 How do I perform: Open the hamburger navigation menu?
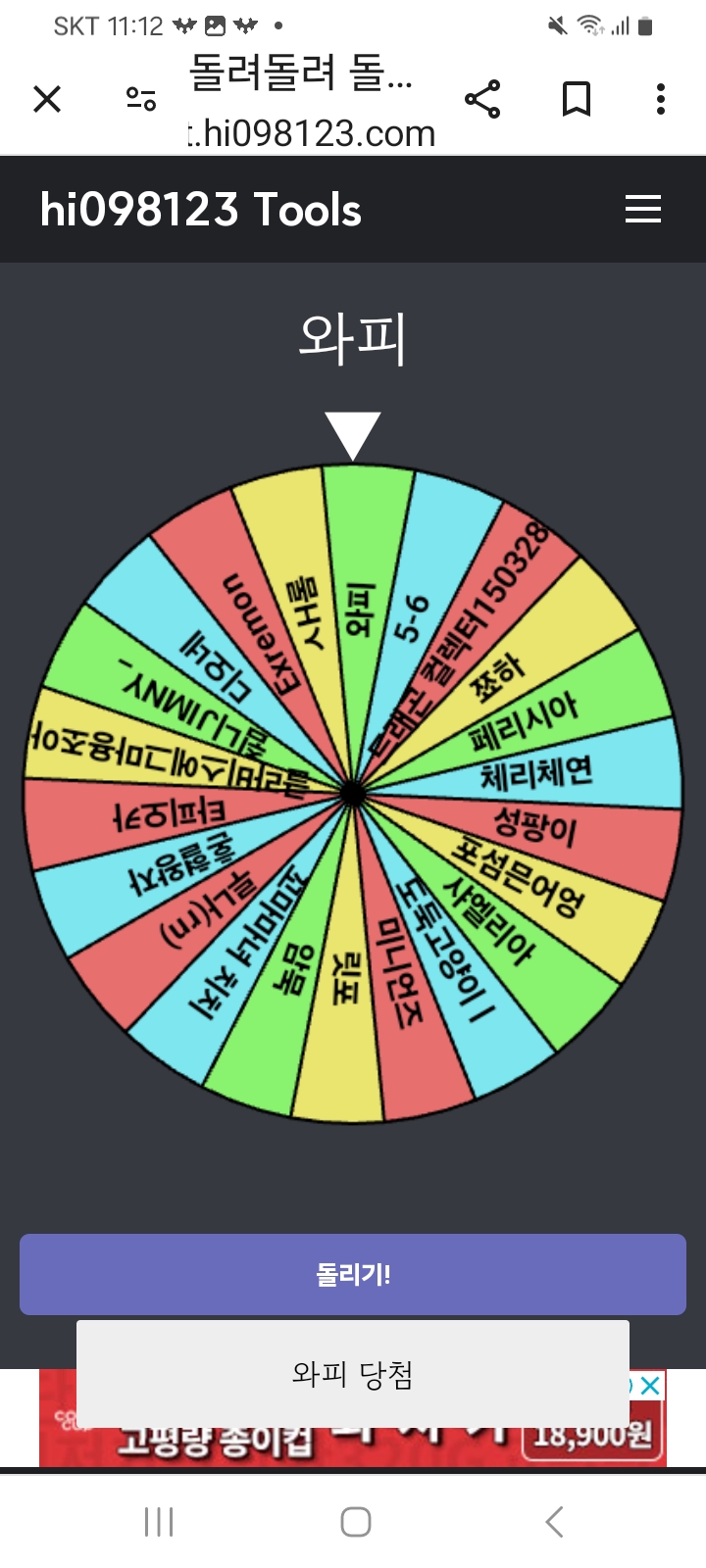[x=643, y=210]
